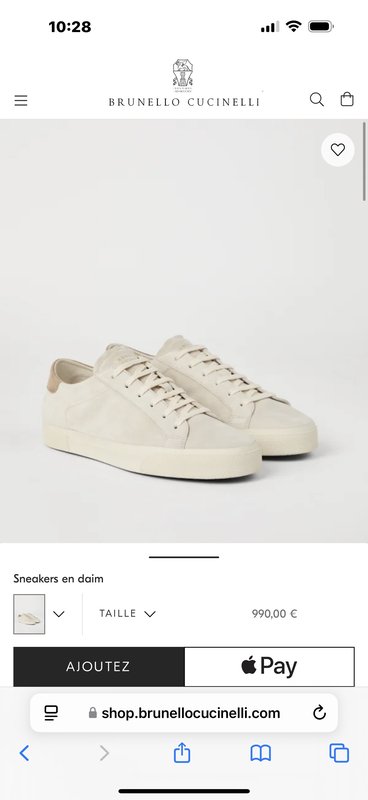Tap the Brunello Cucinelli logo link
Viewport: 368px width, 800px height.
(x=184, y=83)
